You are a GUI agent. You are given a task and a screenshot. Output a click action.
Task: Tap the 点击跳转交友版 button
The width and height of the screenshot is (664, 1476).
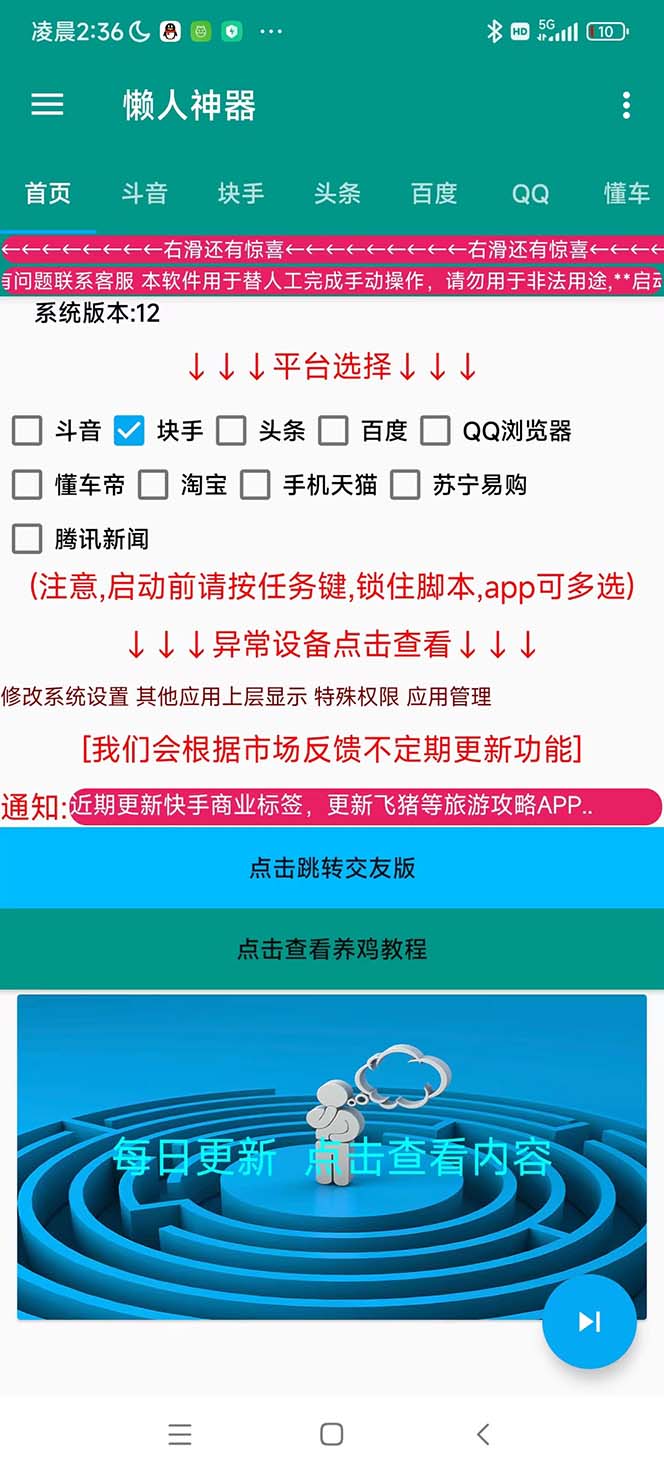[x=332, y=867]
